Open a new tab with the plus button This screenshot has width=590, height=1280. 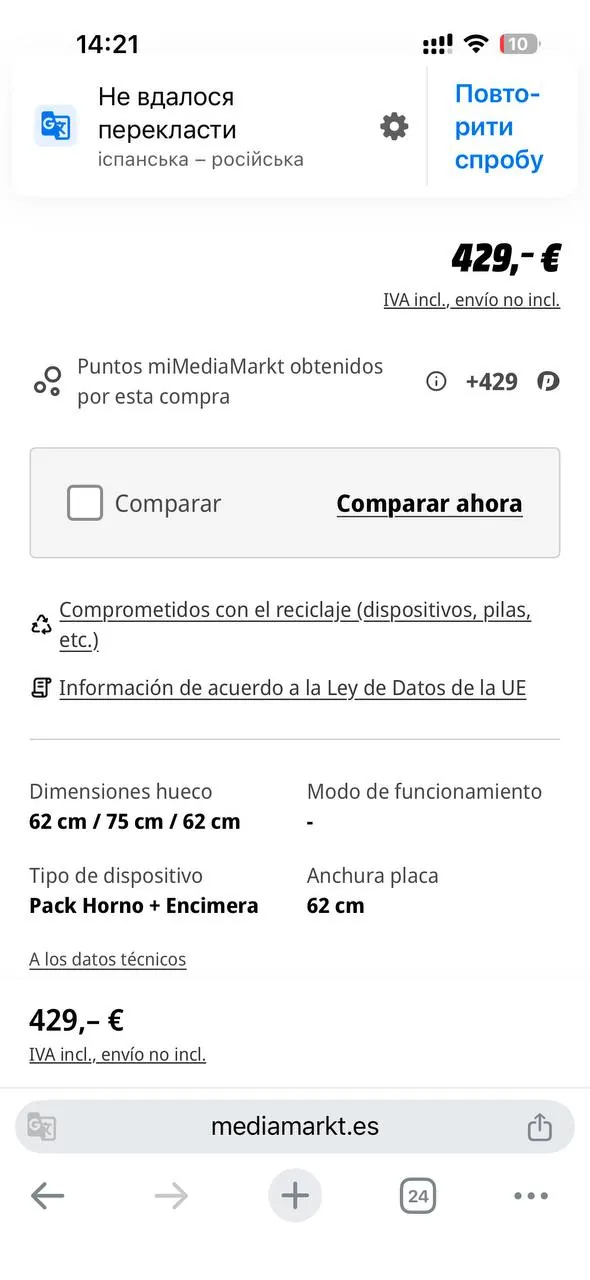295,1195
